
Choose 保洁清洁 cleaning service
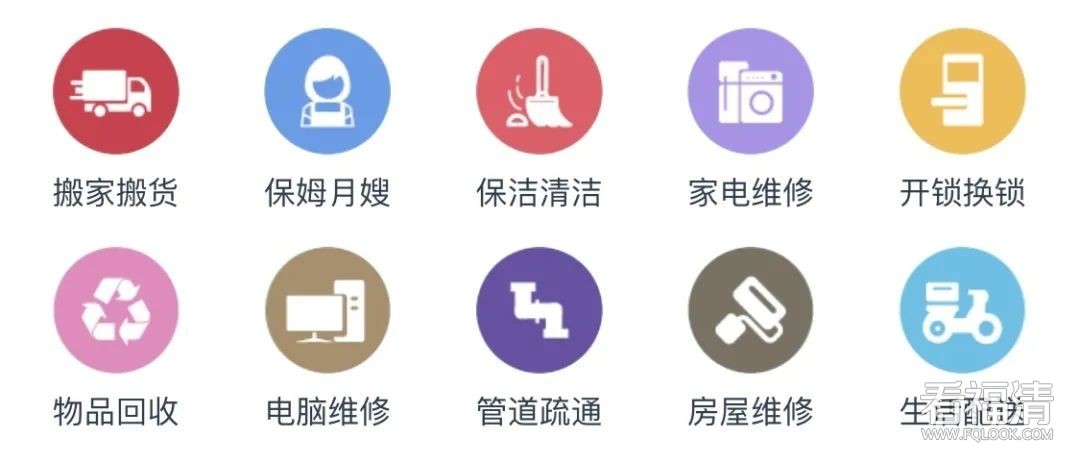coord(539,92)
